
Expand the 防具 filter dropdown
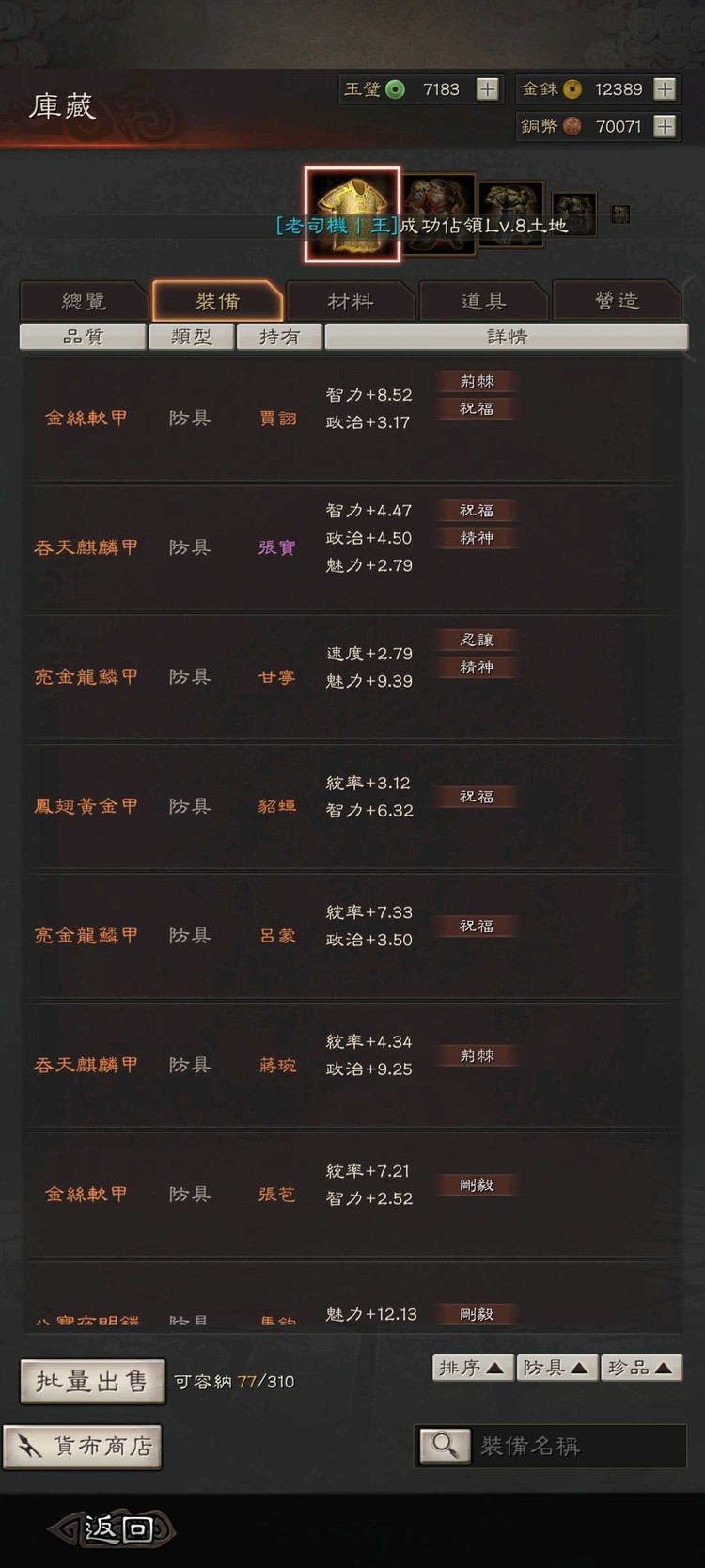[557, 1368]
